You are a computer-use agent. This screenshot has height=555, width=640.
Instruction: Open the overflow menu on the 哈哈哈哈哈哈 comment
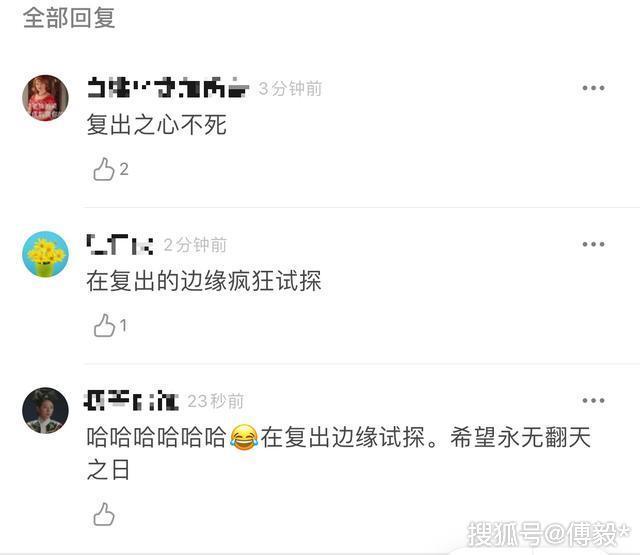tap(593, 401)
